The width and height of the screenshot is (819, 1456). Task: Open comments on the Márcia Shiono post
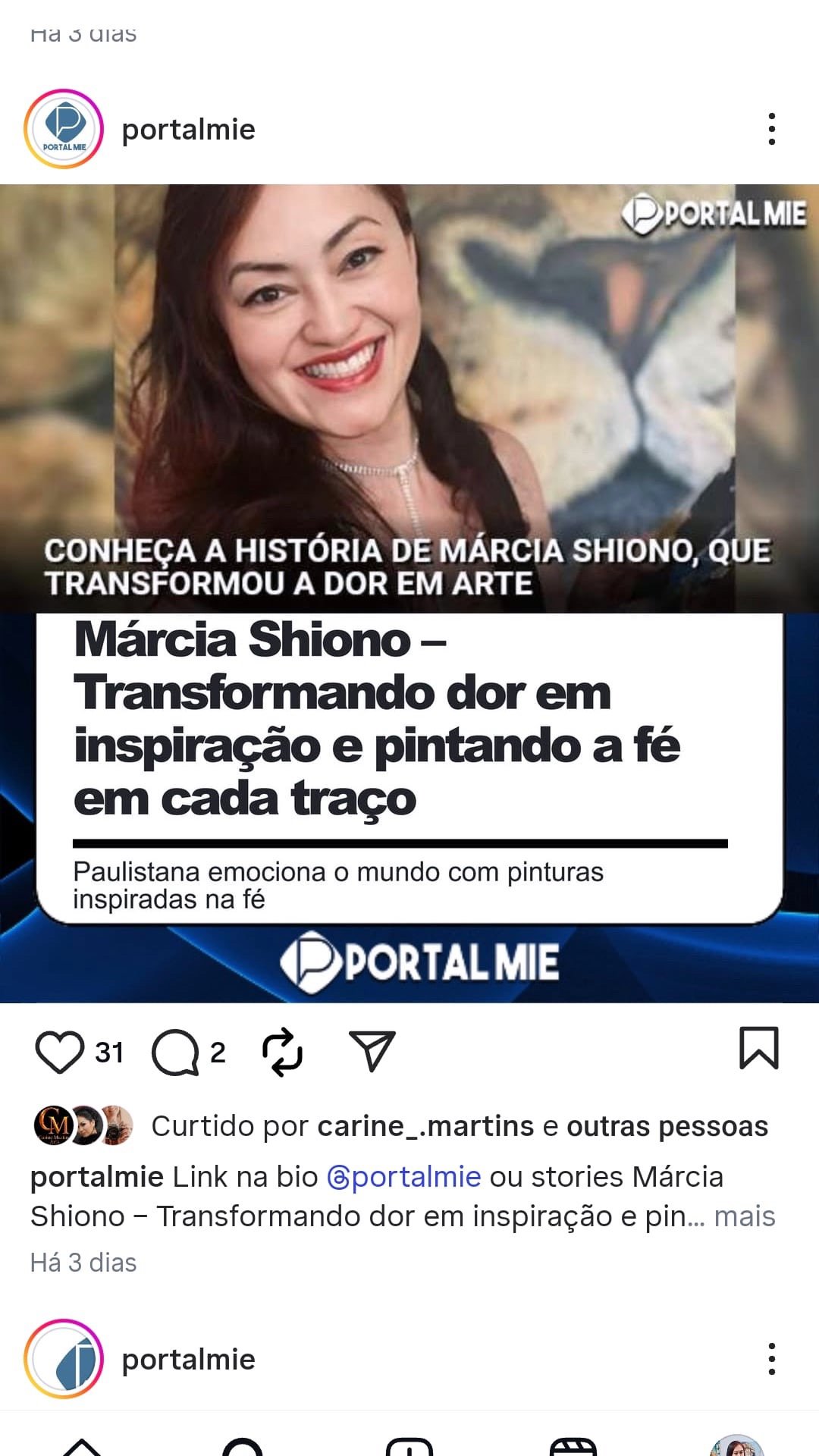(175, 1053)
